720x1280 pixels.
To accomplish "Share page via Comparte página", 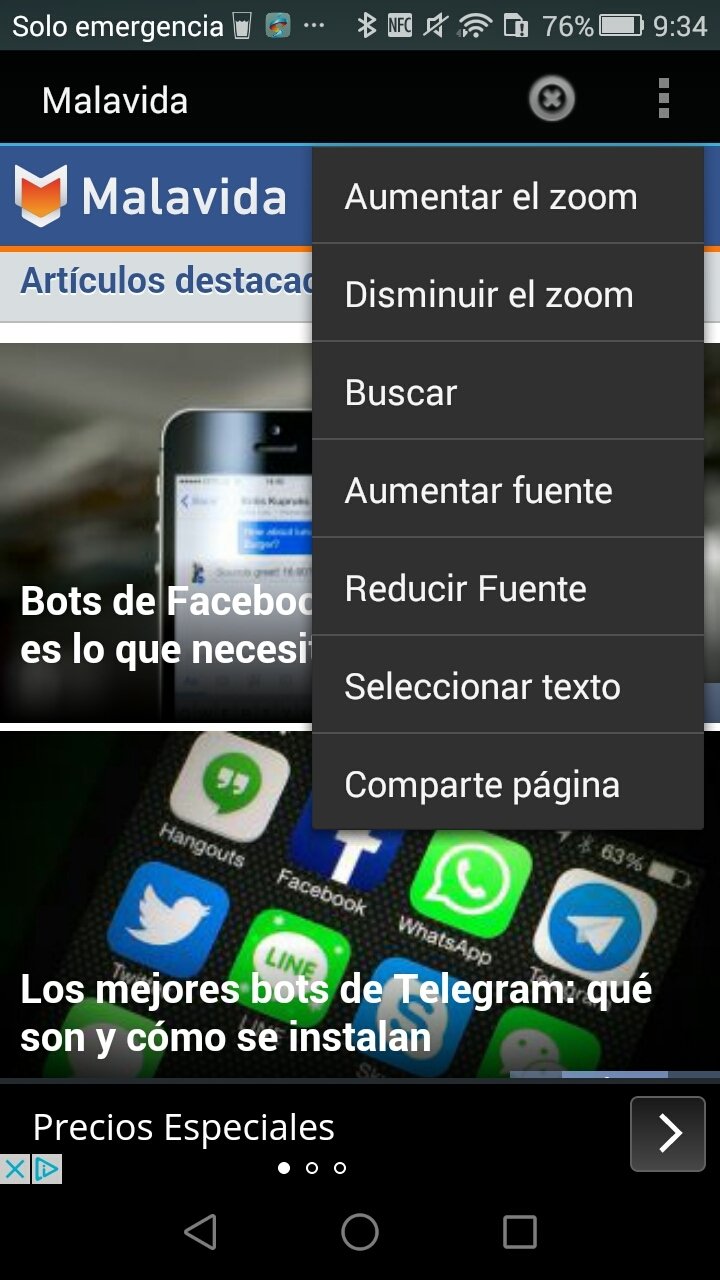I will click(x=508, y=784).
